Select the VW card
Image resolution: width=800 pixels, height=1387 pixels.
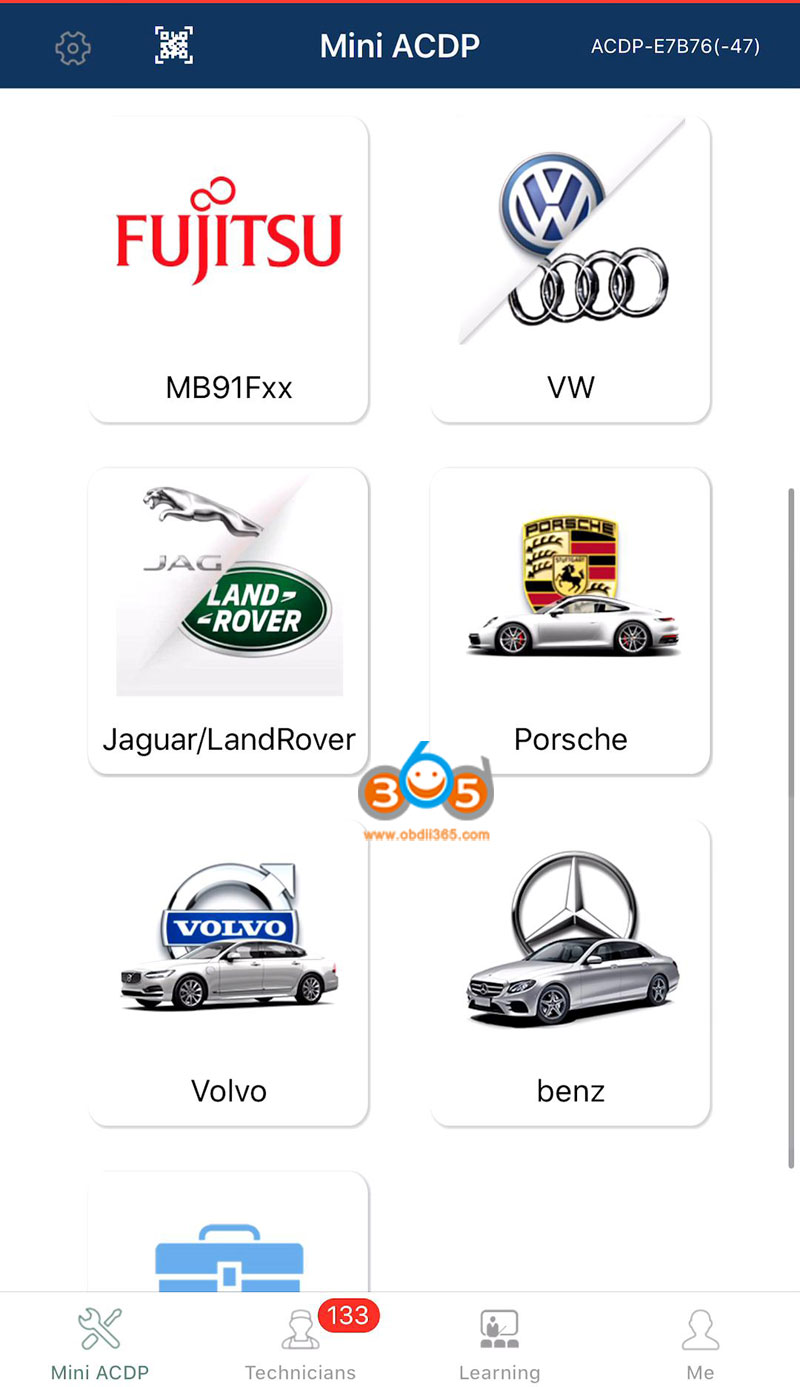point(571,268)
